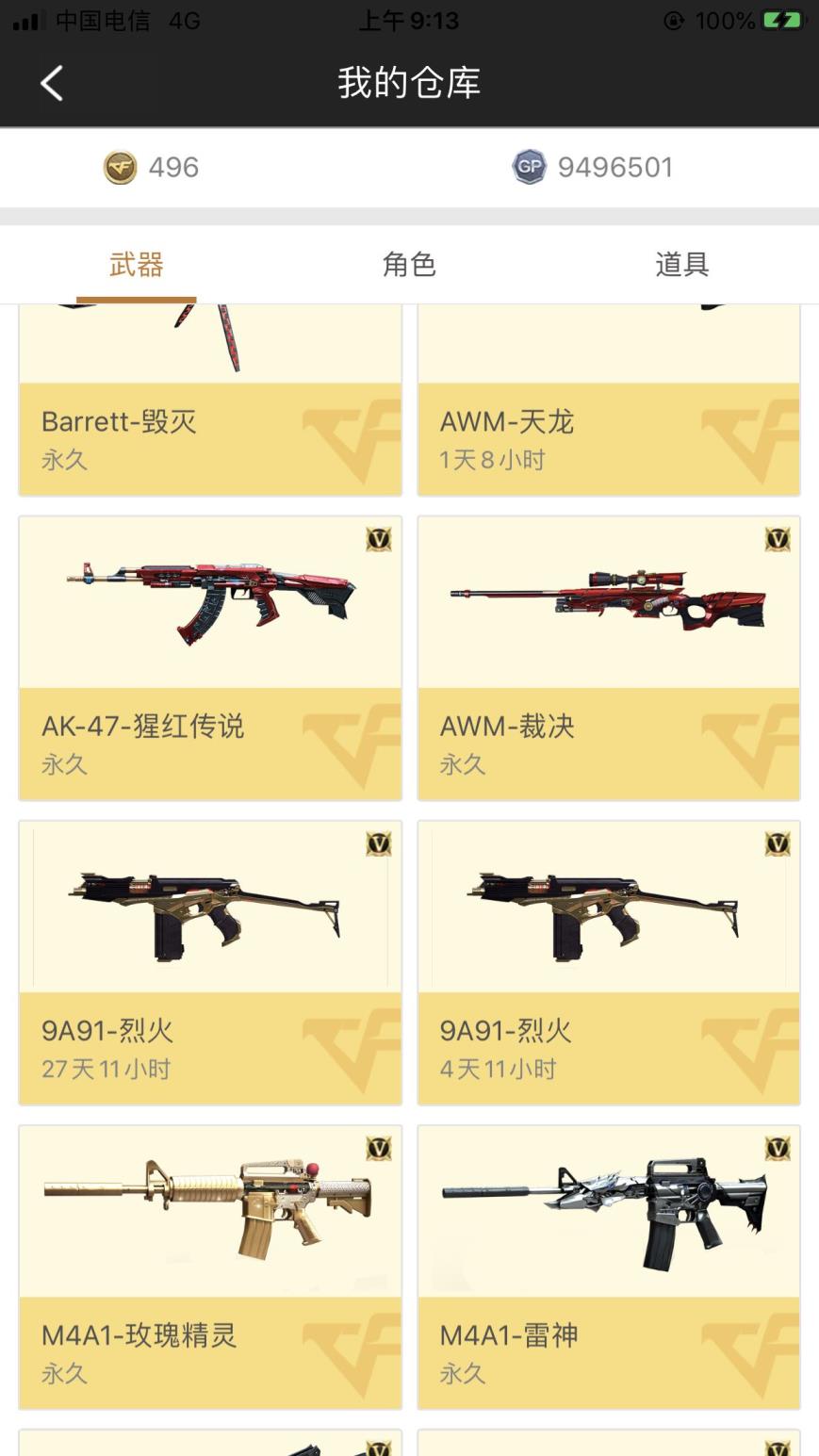Open the AWM-天龙 weapon card

pos(609,415)
